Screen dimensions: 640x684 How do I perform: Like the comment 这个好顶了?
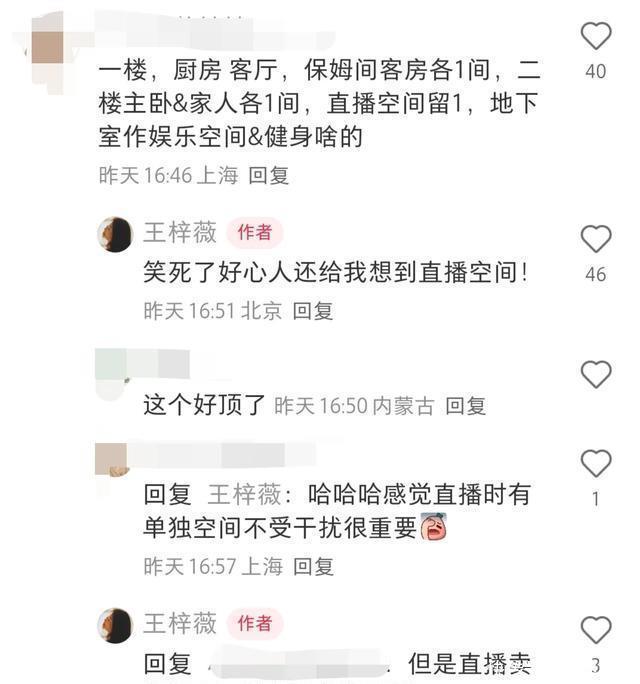click(596, 375)
